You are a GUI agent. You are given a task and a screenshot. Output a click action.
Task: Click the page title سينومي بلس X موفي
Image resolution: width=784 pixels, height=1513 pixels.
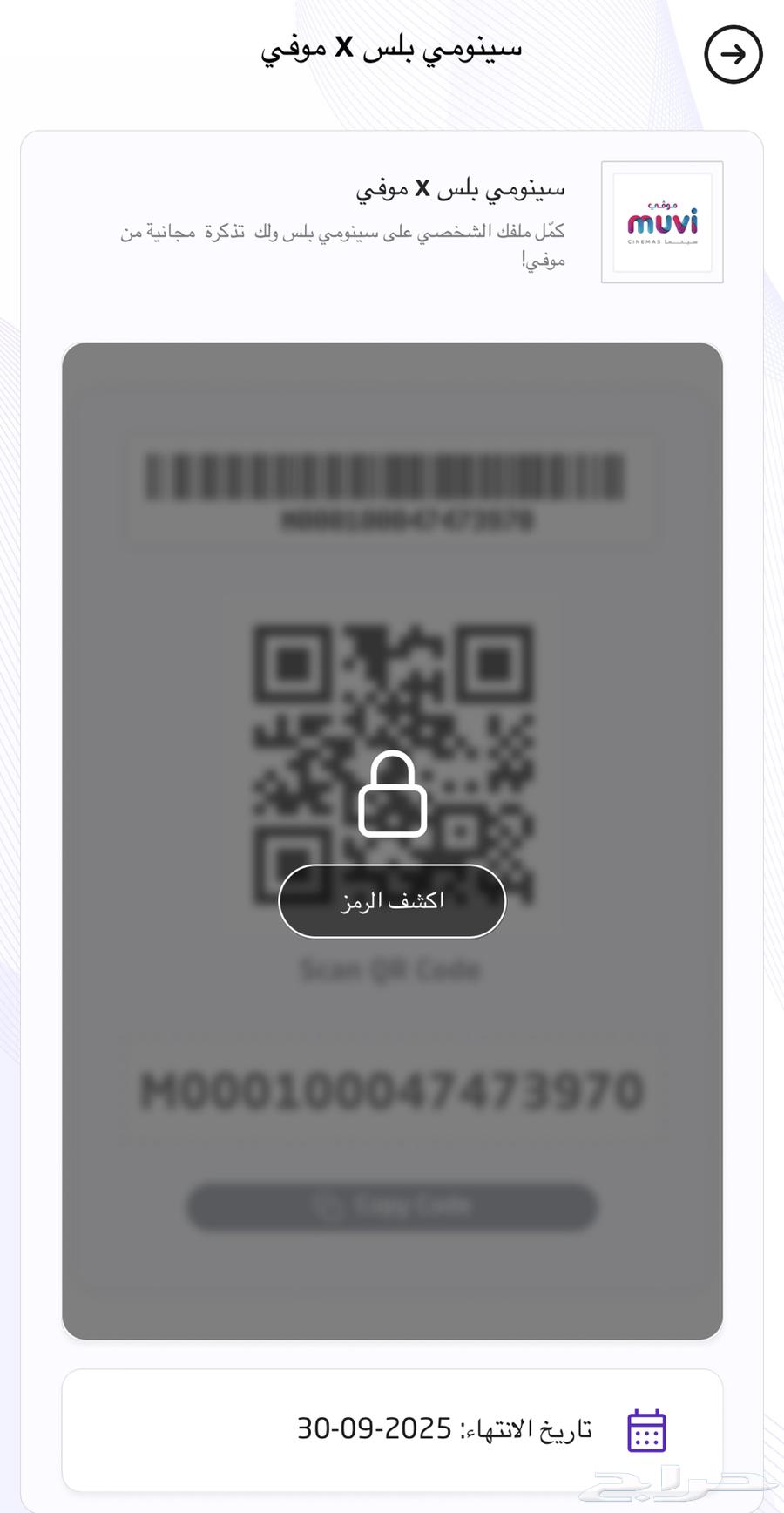click(x=391, y=50)
